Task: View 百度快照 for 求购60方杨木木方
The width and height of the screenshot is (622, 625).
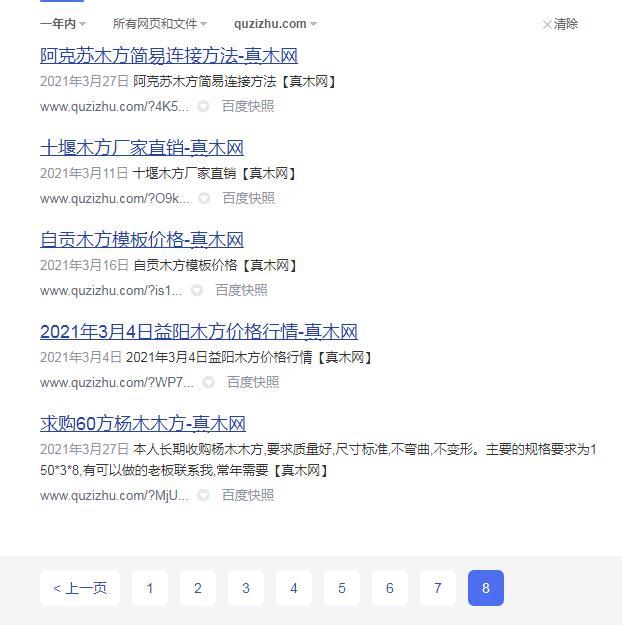Action: point(247,495)
